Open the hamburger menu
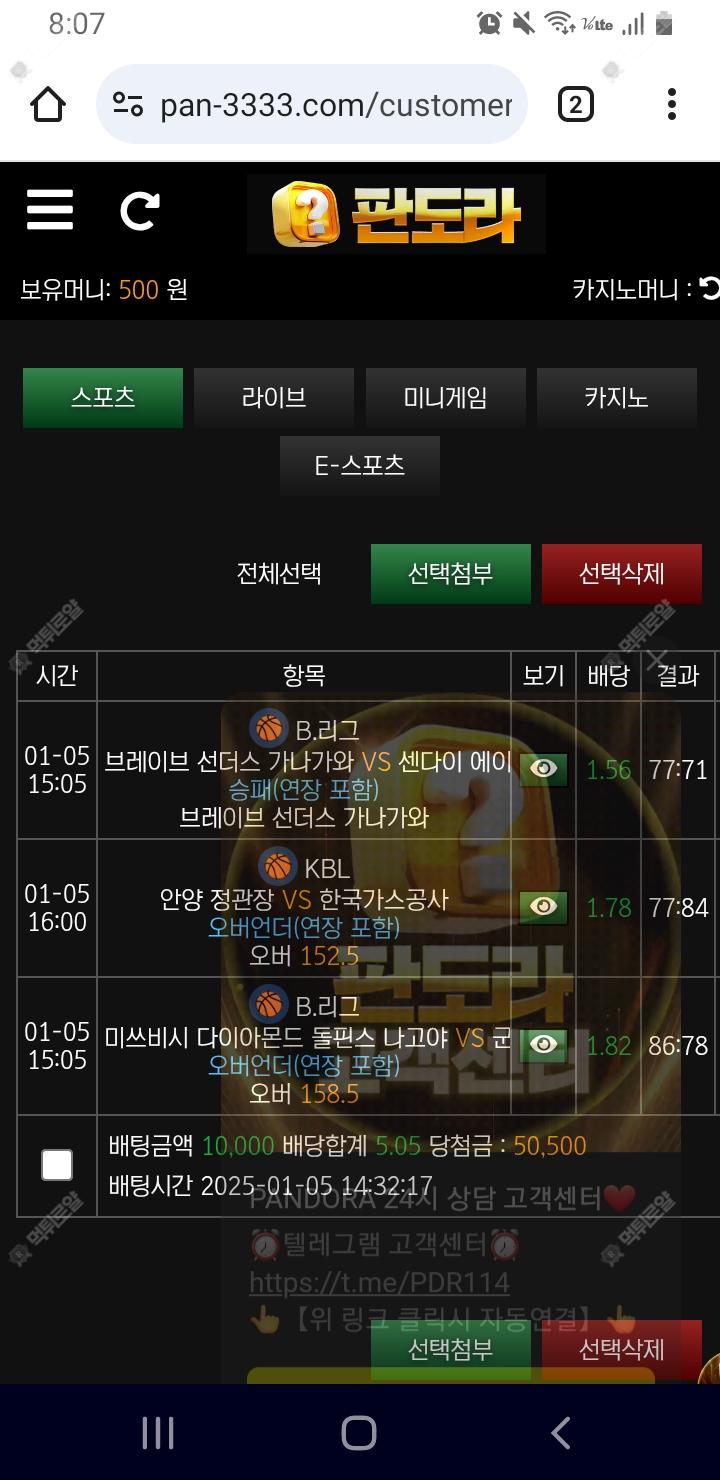 coord(50,209)
